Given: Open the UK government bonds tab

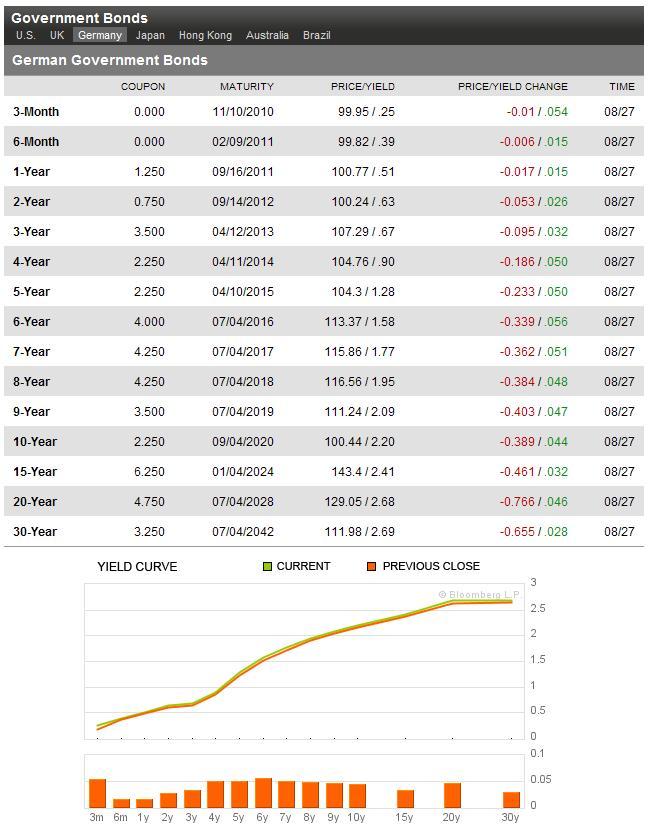Looking at the screenshot, I should click(x=57, y=35).
